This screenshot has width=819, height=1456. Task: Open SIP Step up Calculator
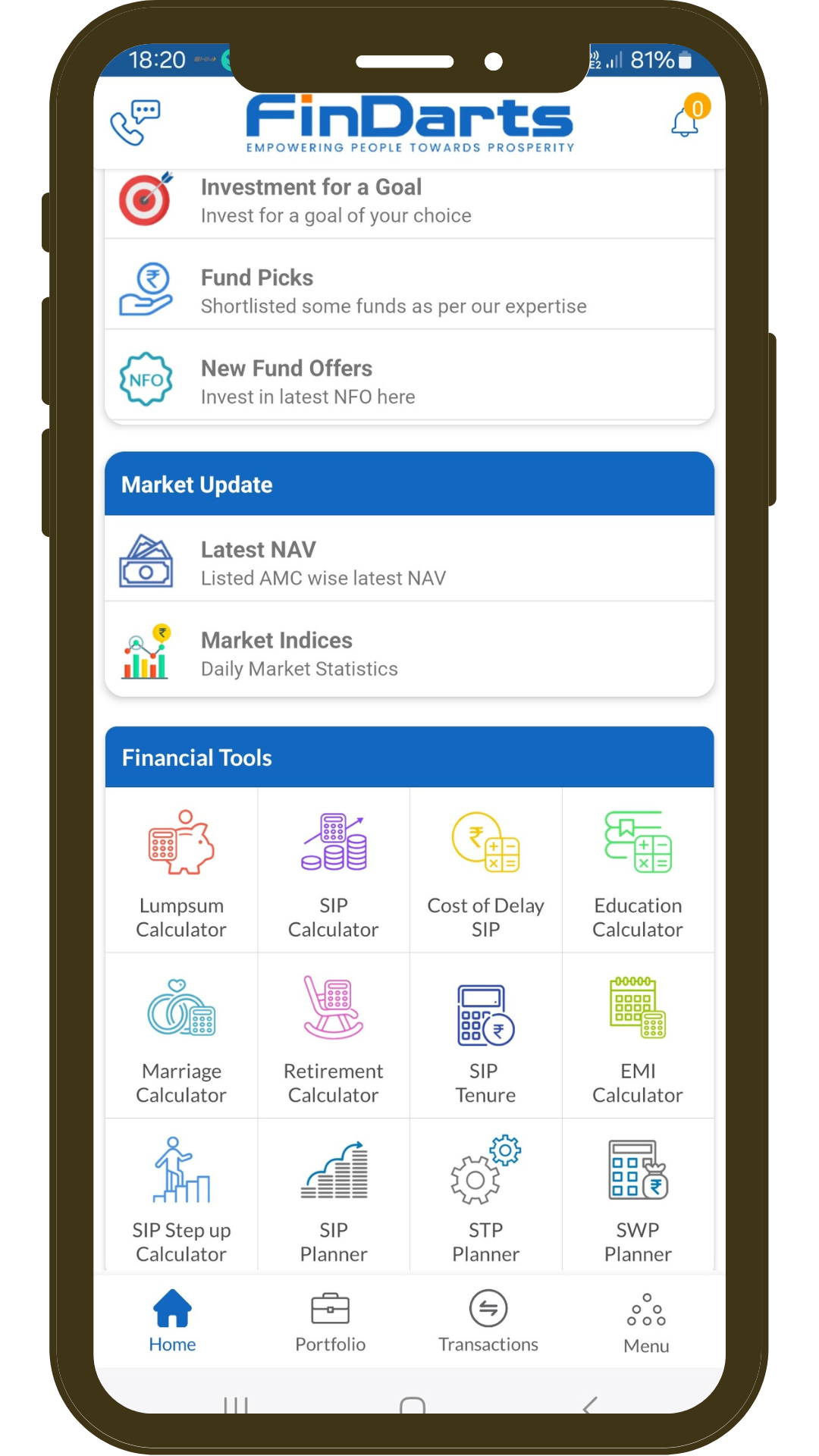click(181, 1198)
